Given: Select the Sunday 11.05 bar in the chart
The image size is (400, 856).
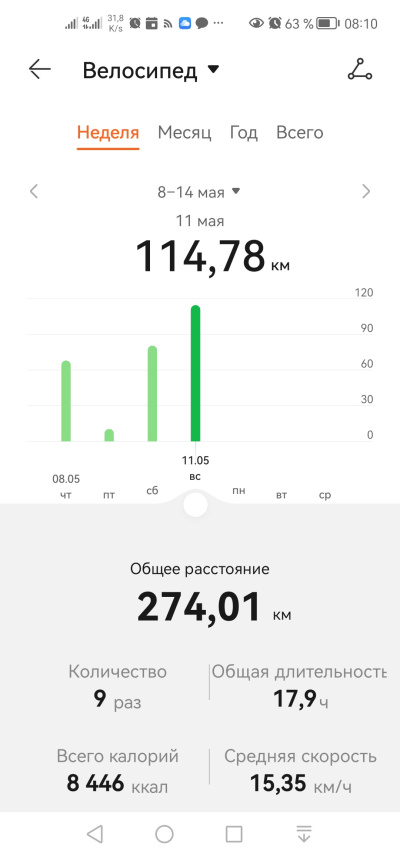Looking at the screenshot, I should tap(195, 373).
